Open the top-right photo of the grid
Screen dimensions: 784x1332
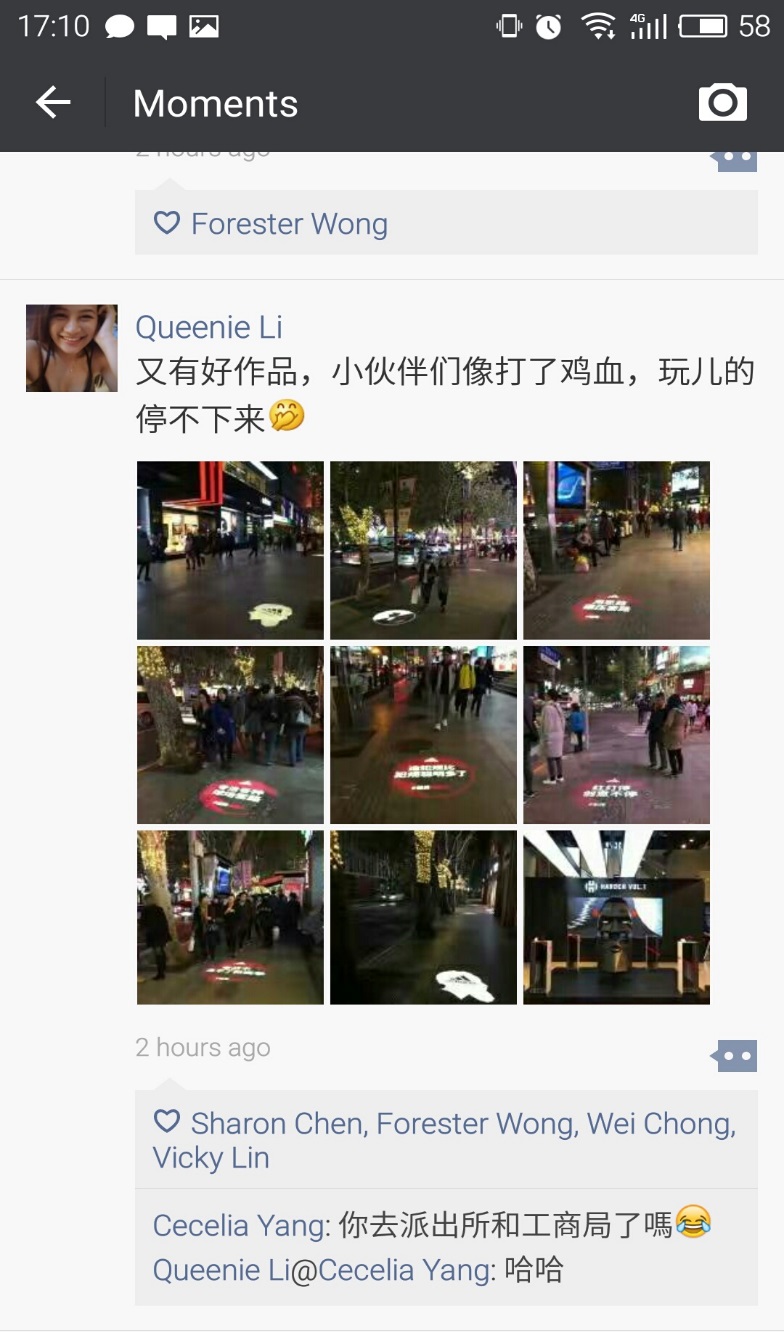pos(616,550)
